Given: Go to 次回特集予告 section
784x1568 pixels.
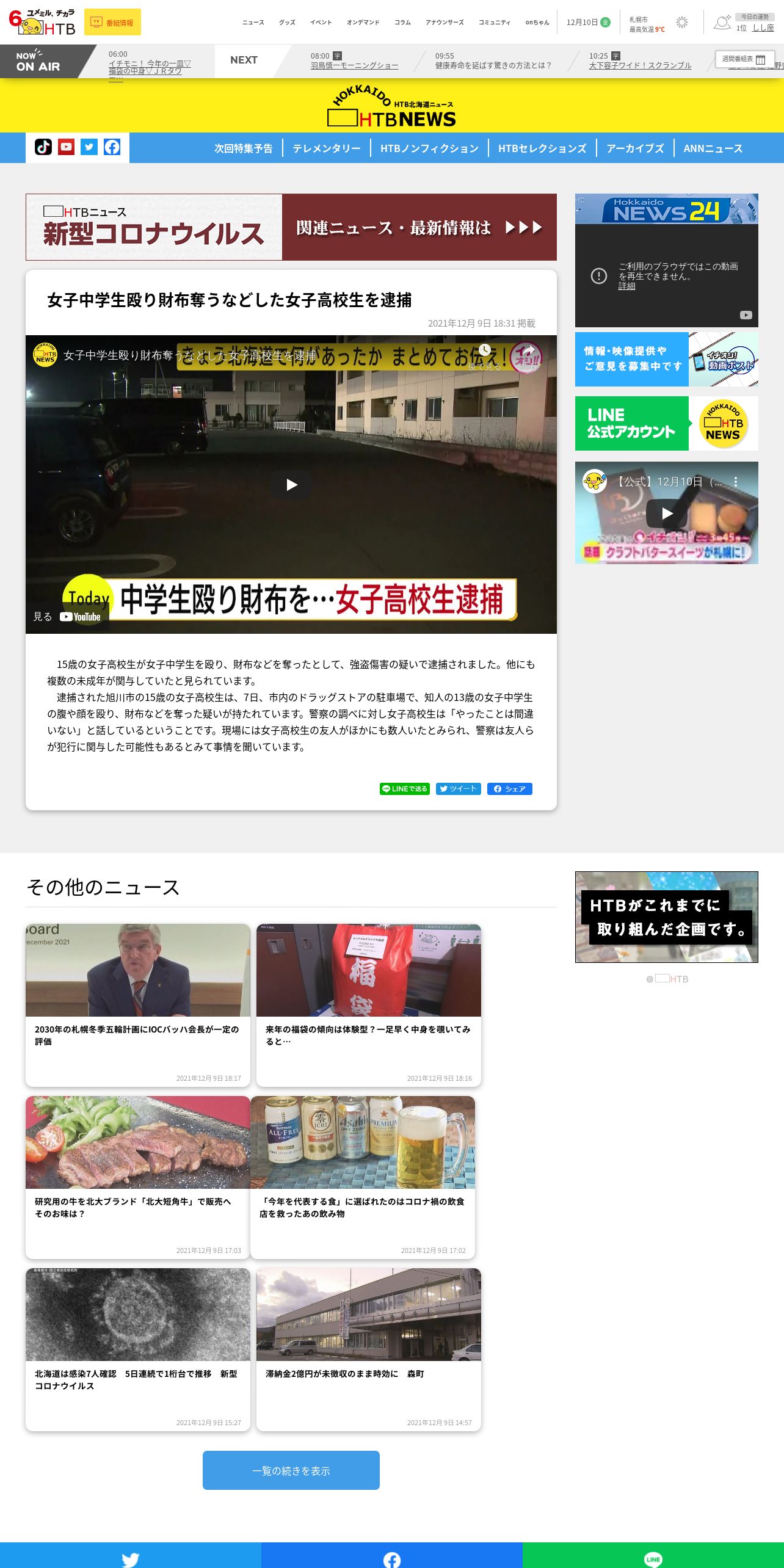Looking at the screenshot, I should pos(243,148).
